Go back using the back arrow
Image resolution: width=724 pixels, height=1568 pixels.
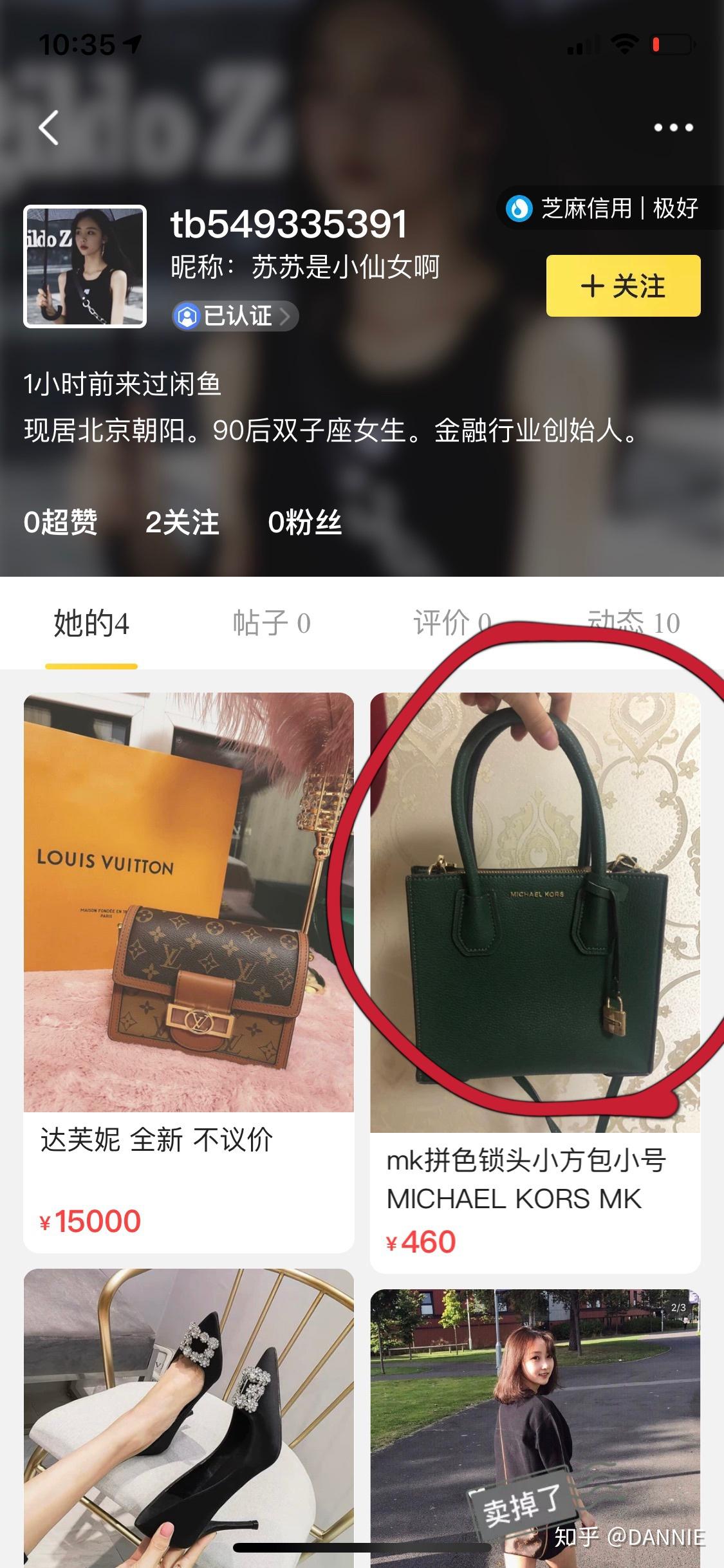(50, 127)
